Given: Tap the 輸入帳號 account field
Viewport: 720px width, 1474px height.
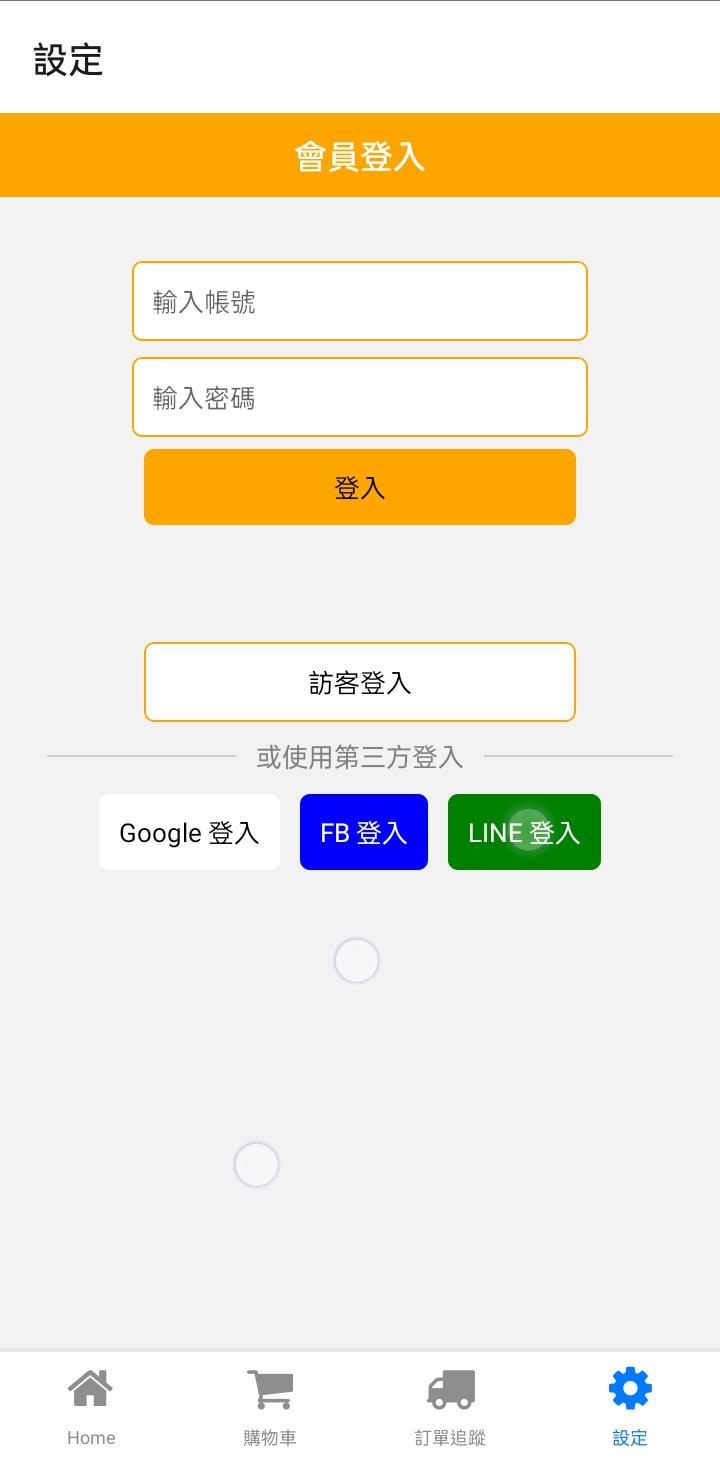Looking at the screenshot, I should pos(360,301).
